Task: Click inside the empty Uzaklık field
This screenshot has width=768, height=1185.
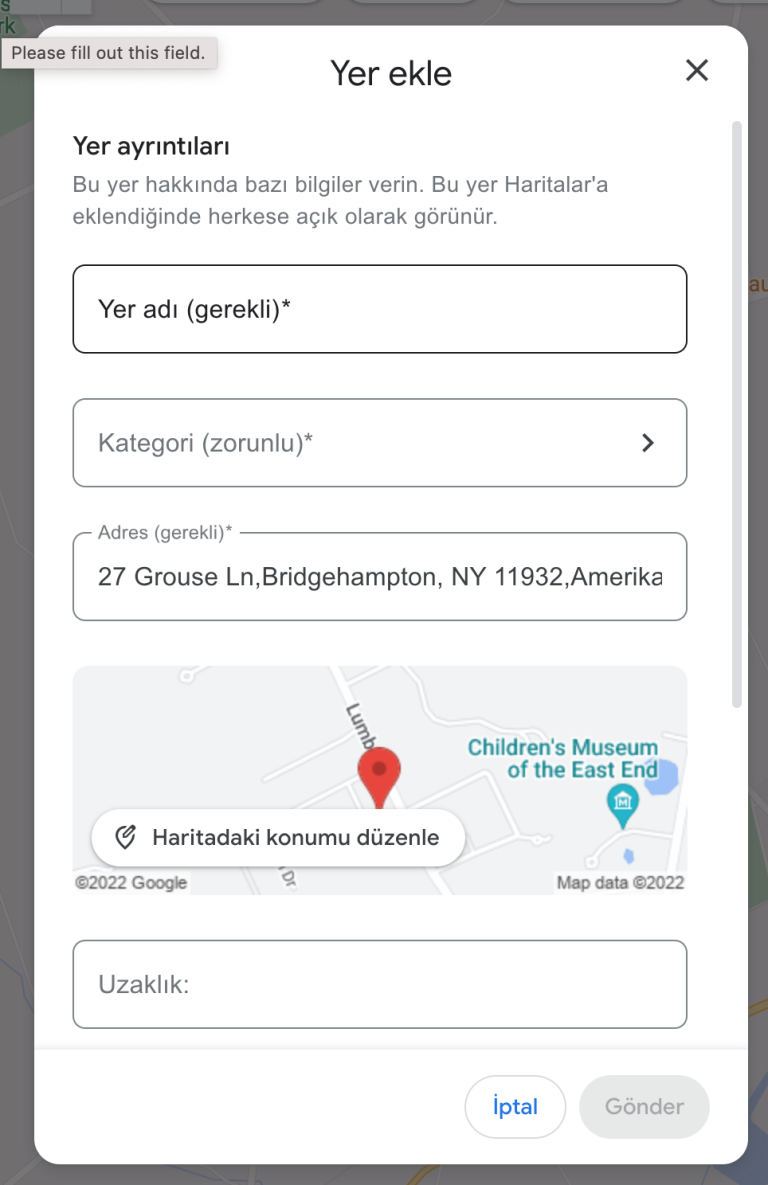Action: 380,984
